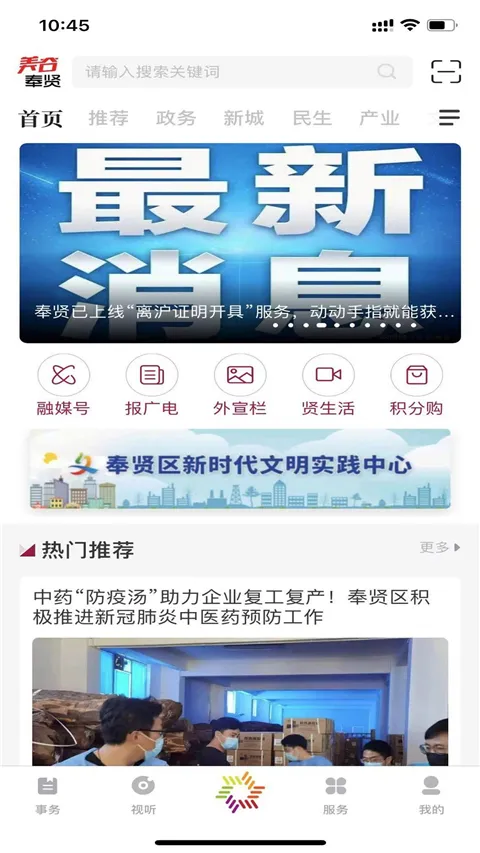Switch to the 推荐 tab
Screen dimensions: 480x853
(x=108, y=118)
